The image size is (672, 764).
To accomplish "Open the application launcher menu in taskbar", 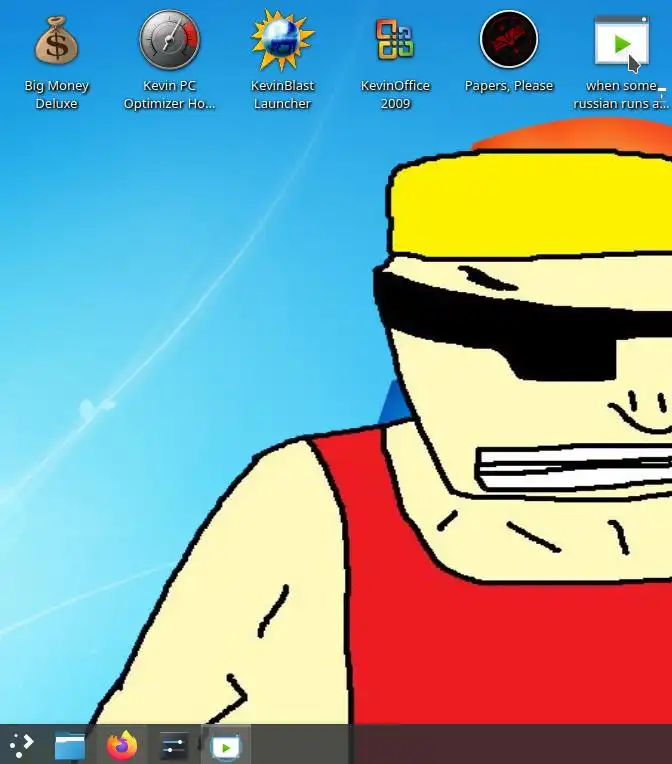I will (x=21, y=745).
